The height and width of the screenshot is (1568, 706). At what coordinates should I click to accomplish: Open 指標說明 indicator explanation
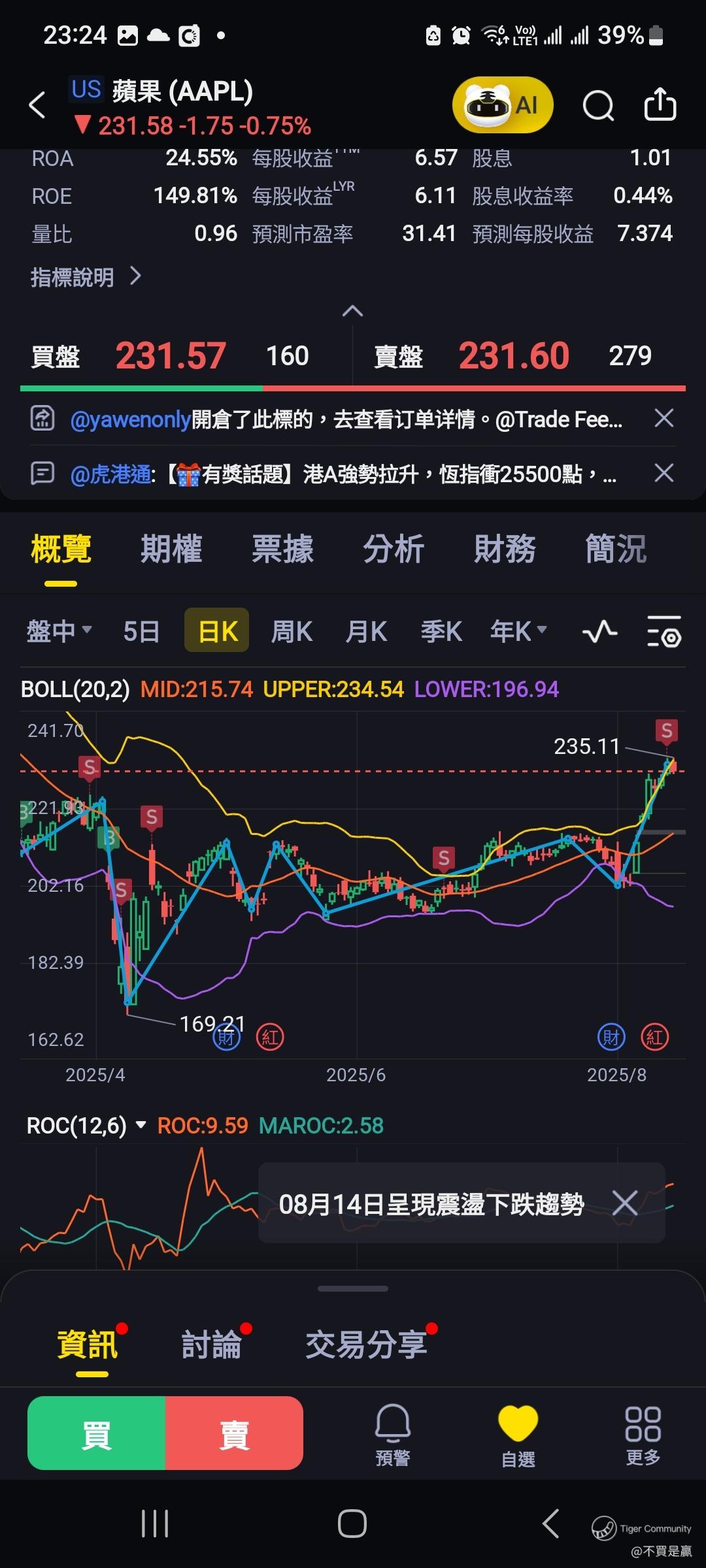pyautogui.click(x=85, y=277)
